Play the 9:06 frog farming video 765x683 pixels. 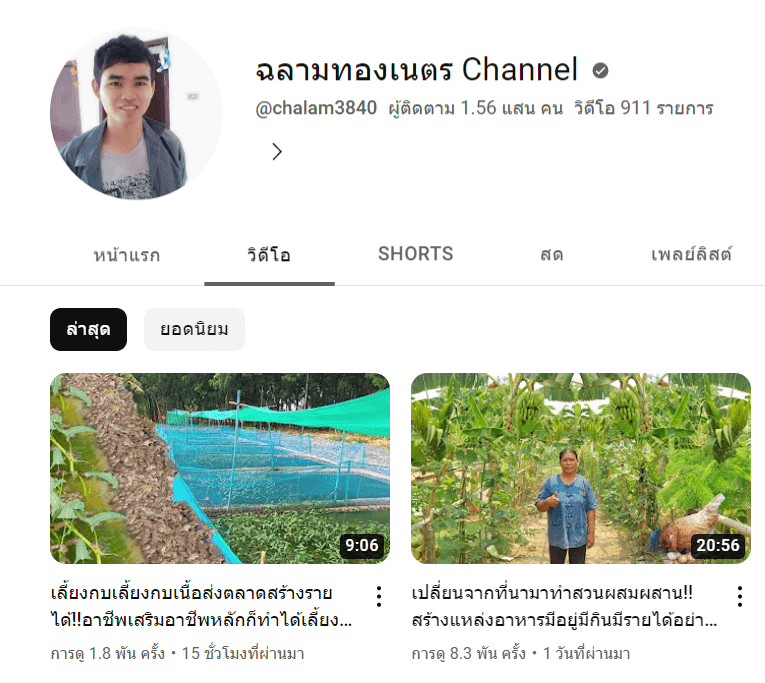(x=220, y=468)
